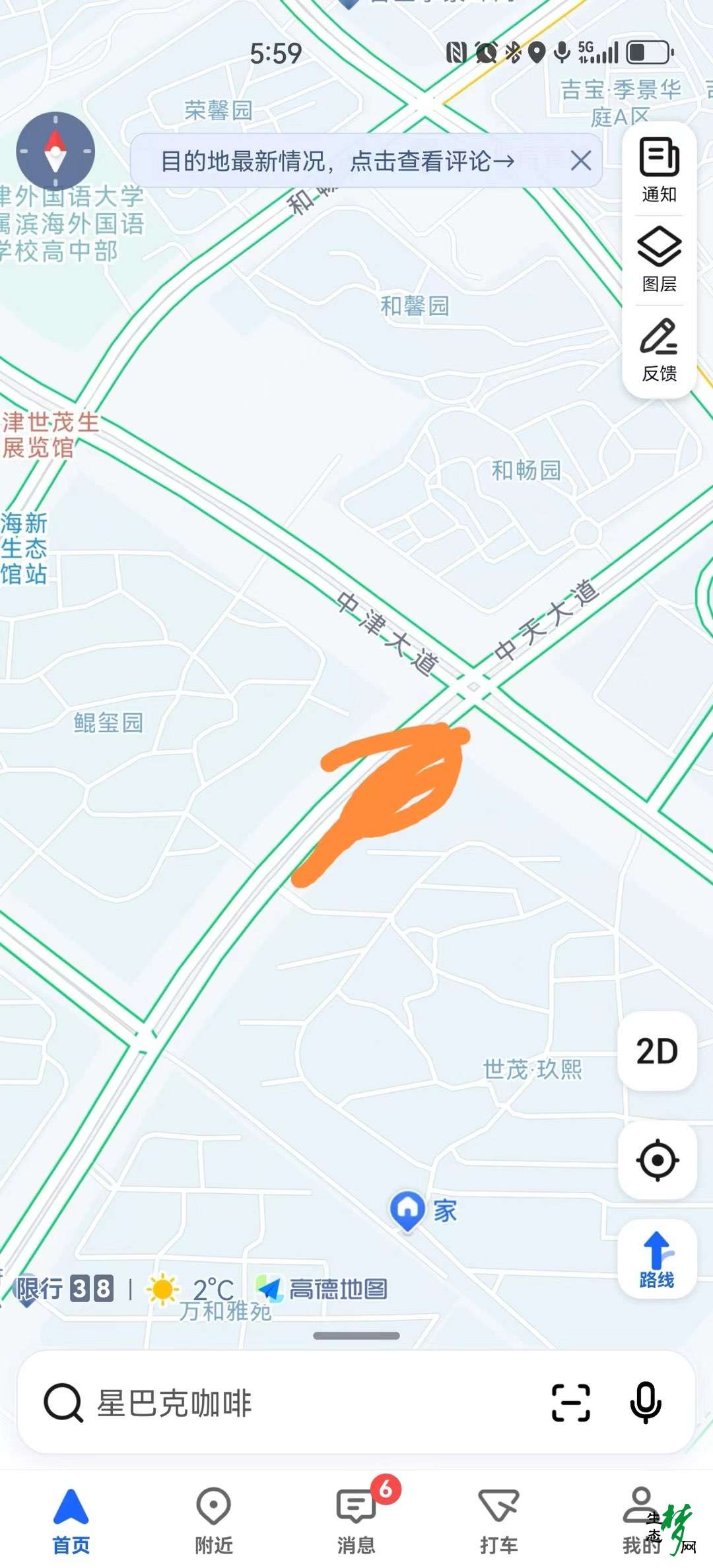The height and width of the screenshot is (1568, 713).
Task: Open the 图层 map layers menu
Action: [659, 259]
